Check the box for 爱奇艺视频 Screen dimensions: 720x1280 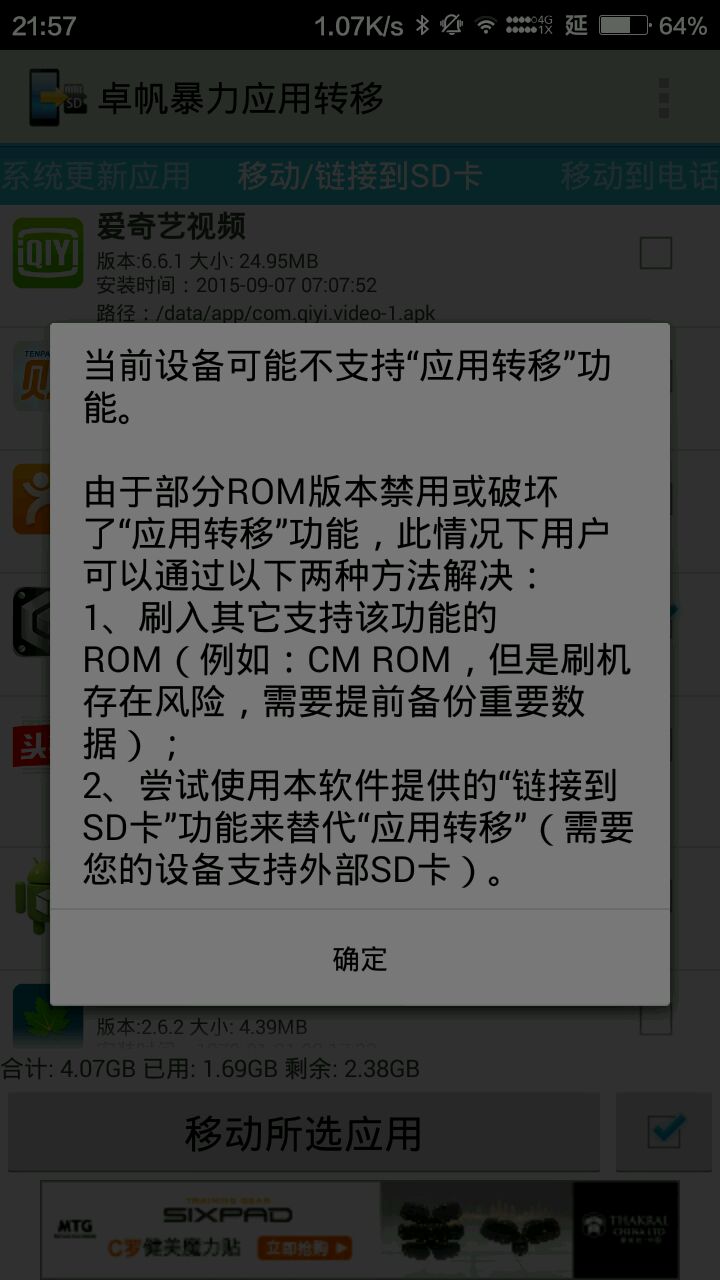pos(656,254)
